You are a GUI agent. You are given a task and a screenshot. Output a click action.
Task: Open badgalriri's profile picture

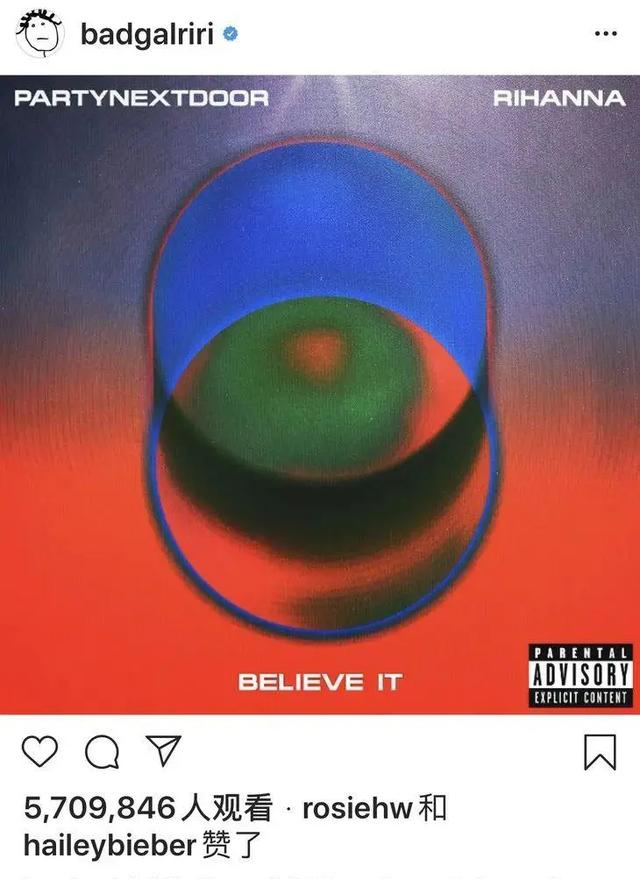40,34
